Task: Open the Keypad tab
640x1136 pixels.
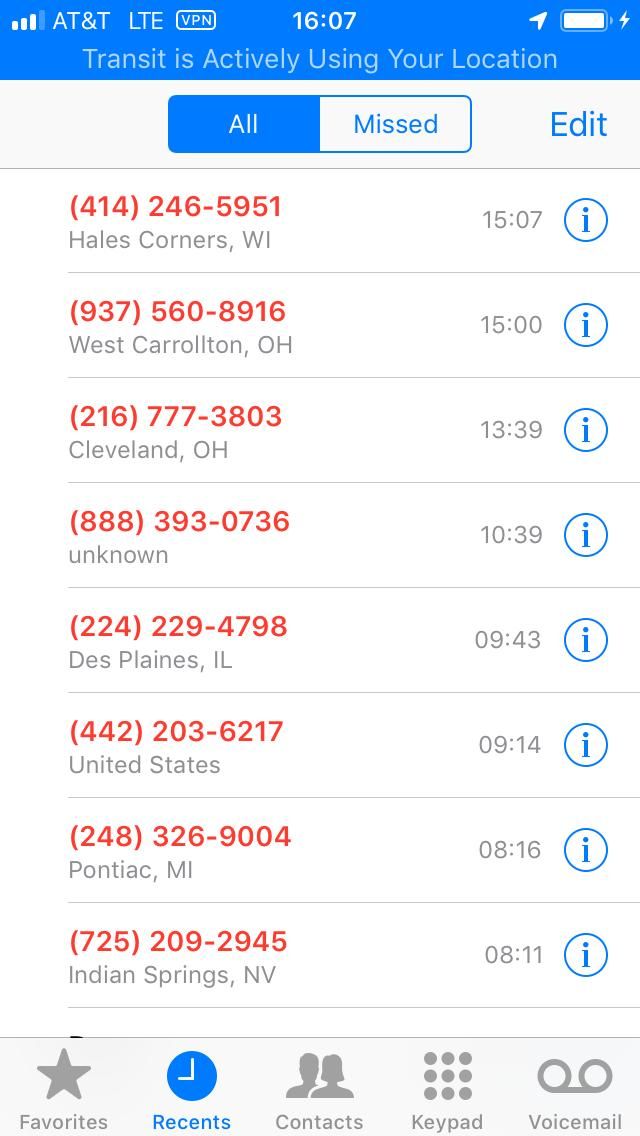Action: [x=447, y=1090]
